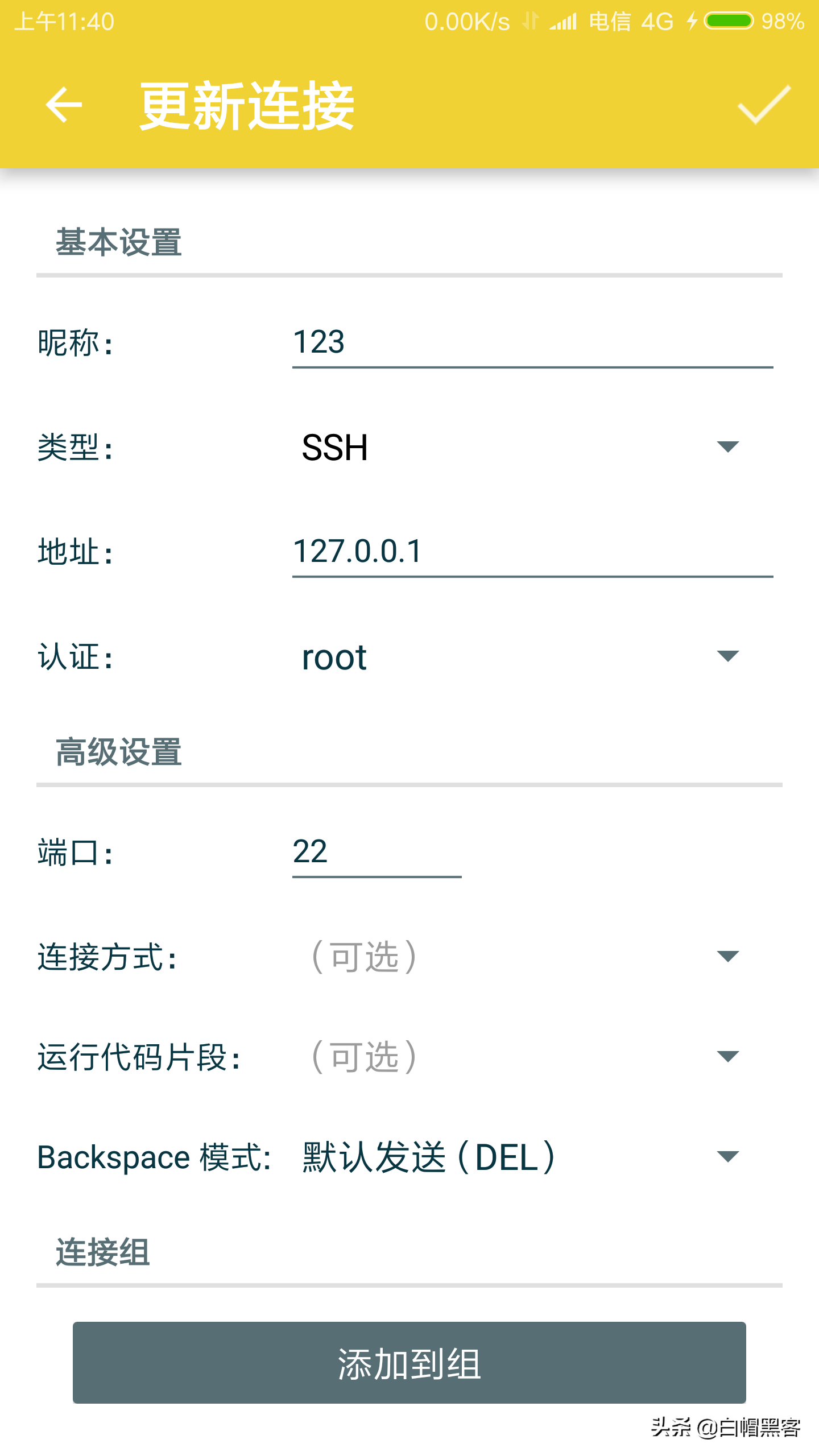The height and width of the screenshot is (1456, 819).
Task: Tap the 高级设置 section header
Action: (118, 751)
